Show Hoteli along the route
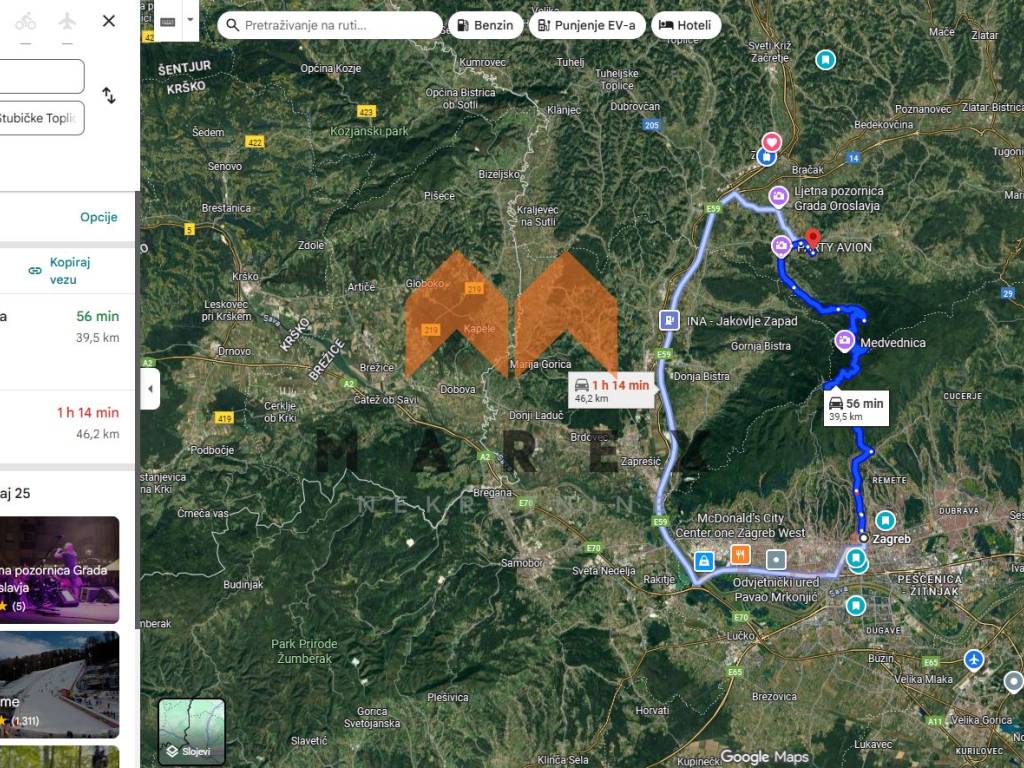Viewport: 1024px width, 768px height. (x=685, y=25)
